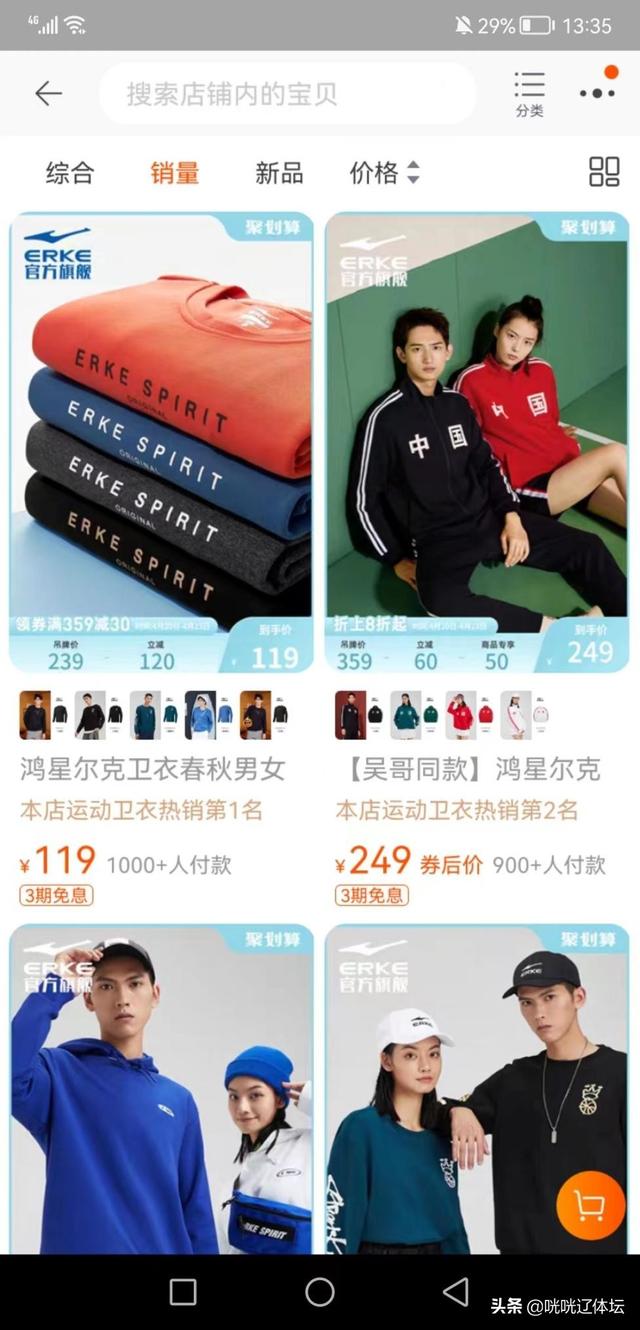Select the 销量 sales tab
The height and width of the screenshot is (1330, 640).
click(x=175, y=173)
